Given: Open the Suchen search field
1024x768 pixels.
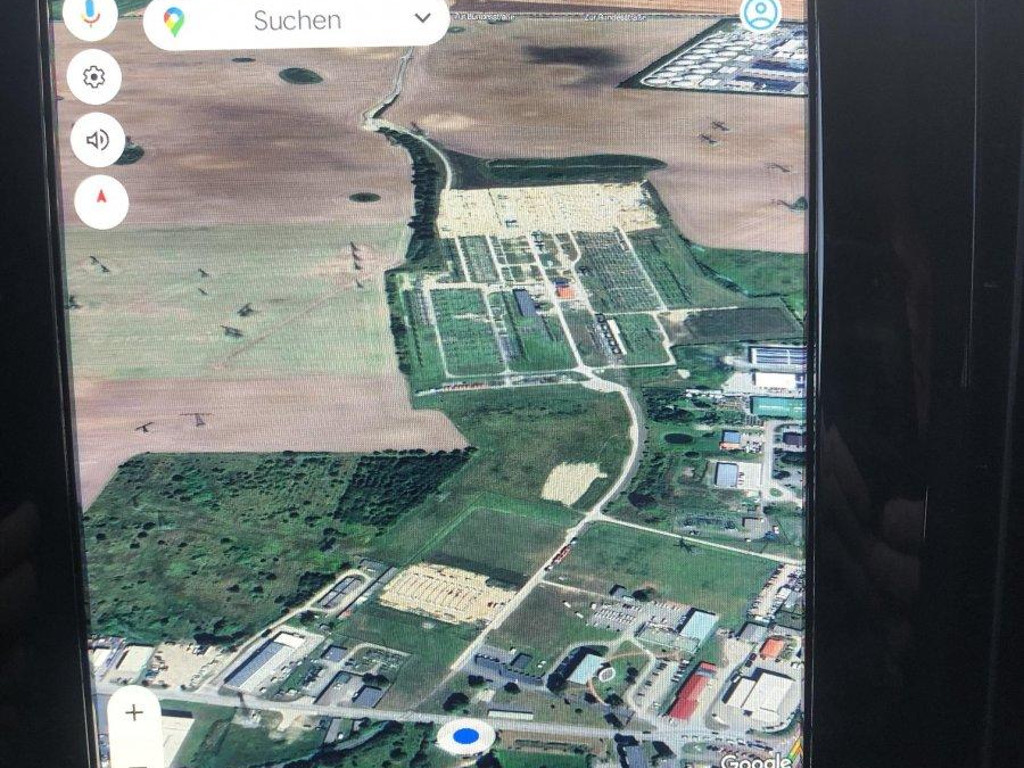Looking at the screenshot, I should coord(296,20).
